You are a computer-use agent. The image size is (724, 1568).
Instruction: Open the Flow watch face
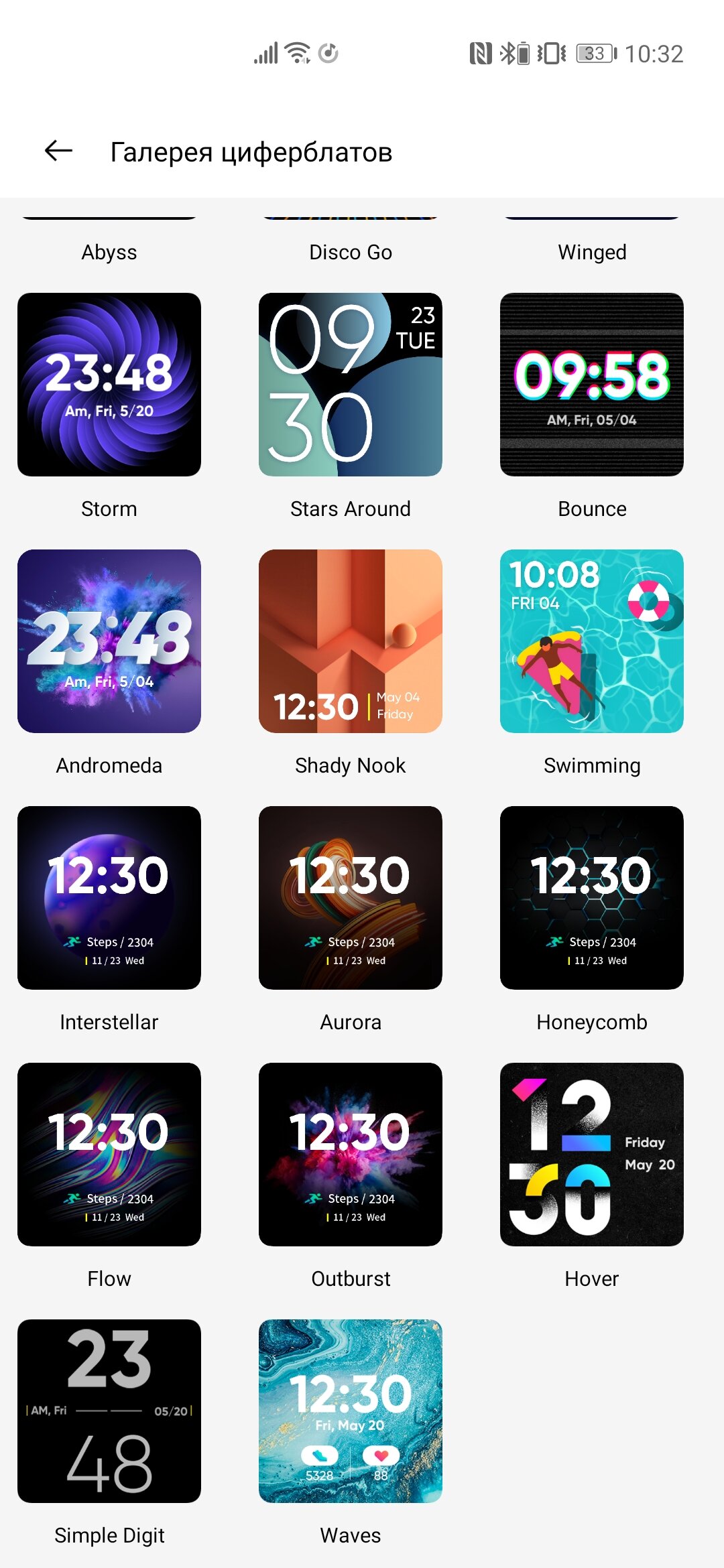[x=109, y=1155]
